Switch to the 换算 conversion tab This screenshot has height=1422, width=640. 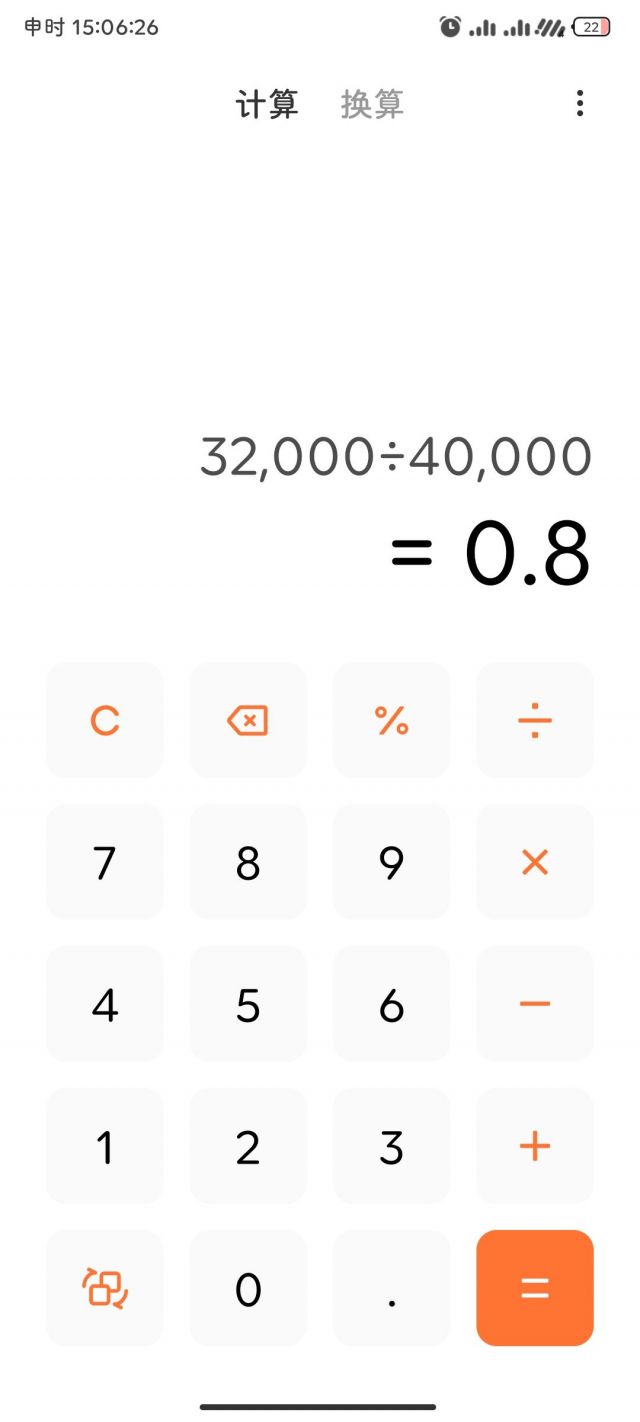(372, 104)
